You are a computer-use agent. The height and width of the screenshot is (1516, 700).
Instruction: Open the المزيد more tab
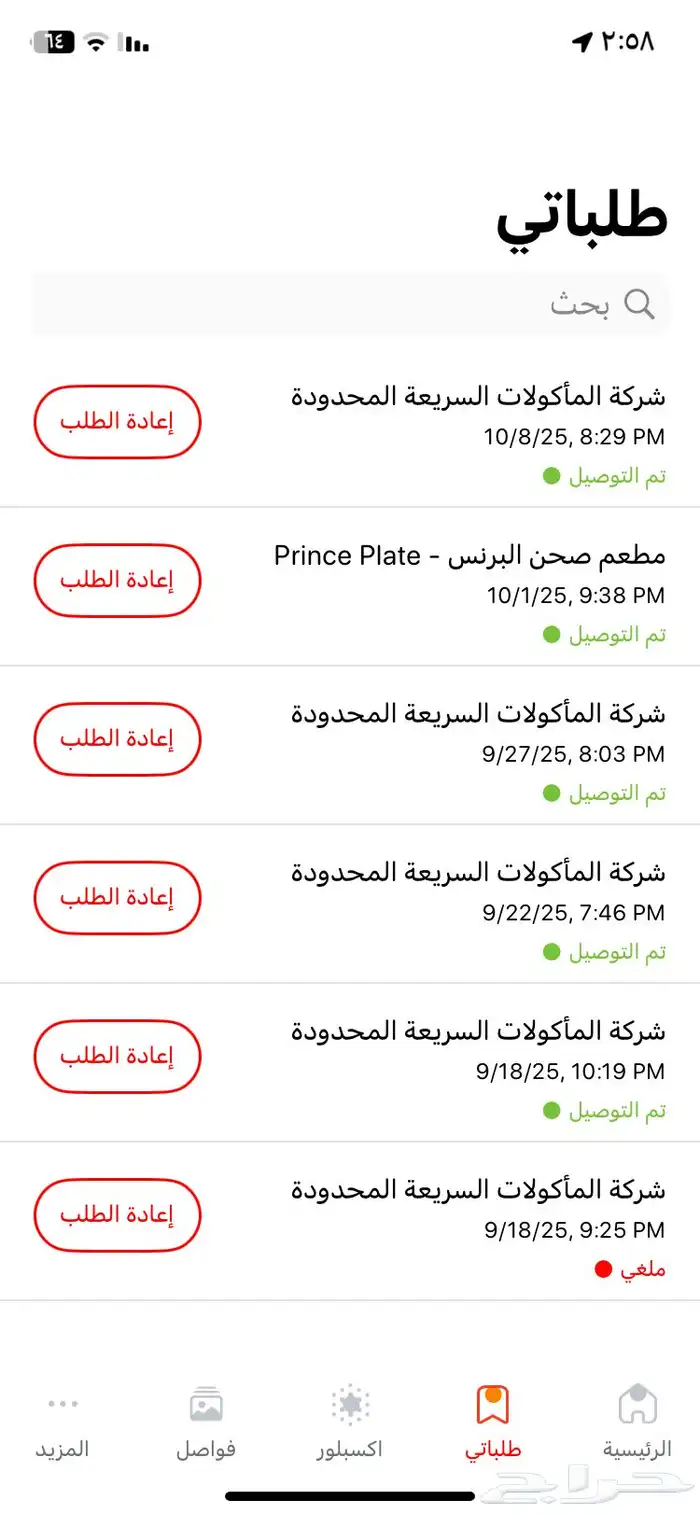pos(63,1421)
